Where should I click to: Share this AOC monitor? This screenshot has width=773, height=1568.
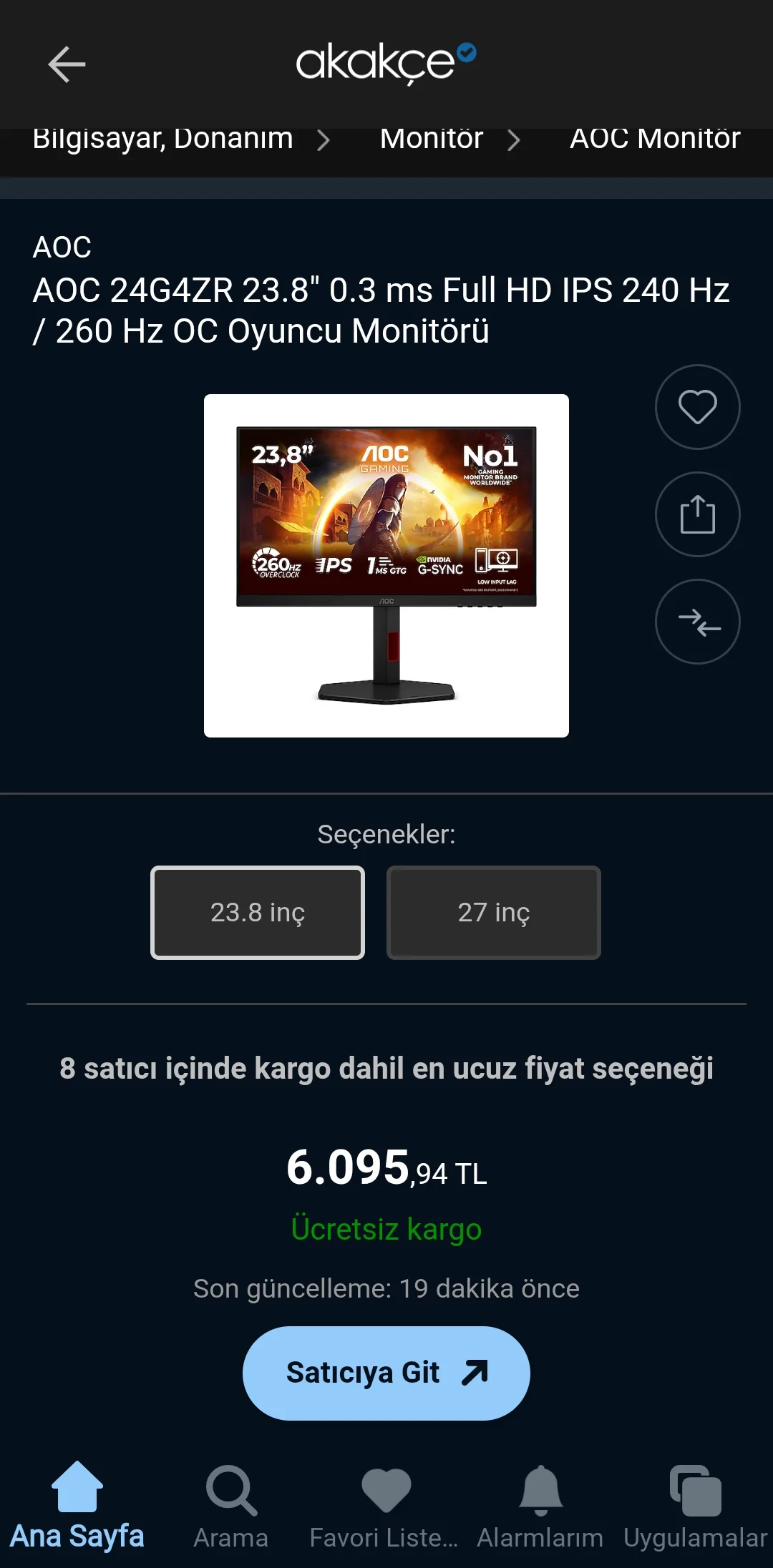coord(698,514)
